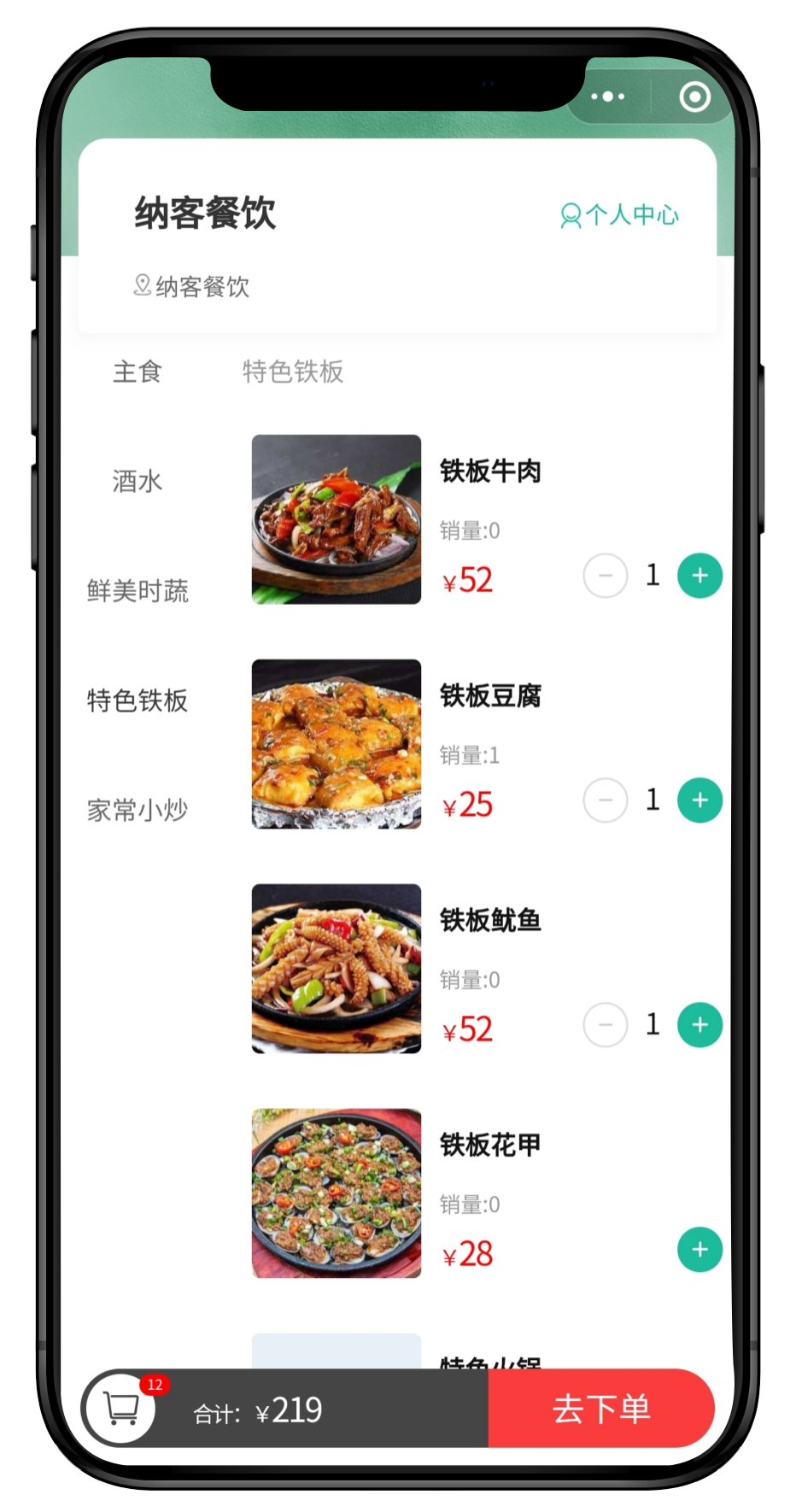Open the shopping cart icon
Screen dimensions: 796x1512
coord(121,1407)
